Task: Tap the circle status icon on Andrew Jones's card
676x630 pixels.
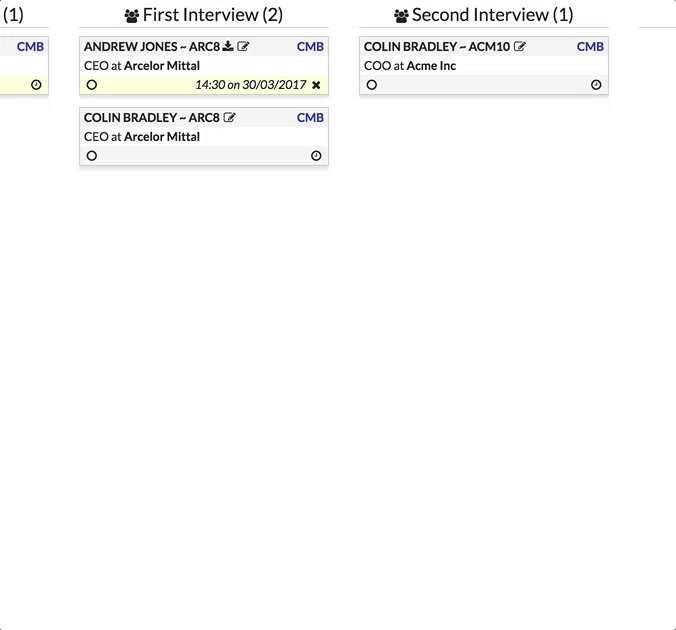Action: pyautogui.click(x=92, y=85)
